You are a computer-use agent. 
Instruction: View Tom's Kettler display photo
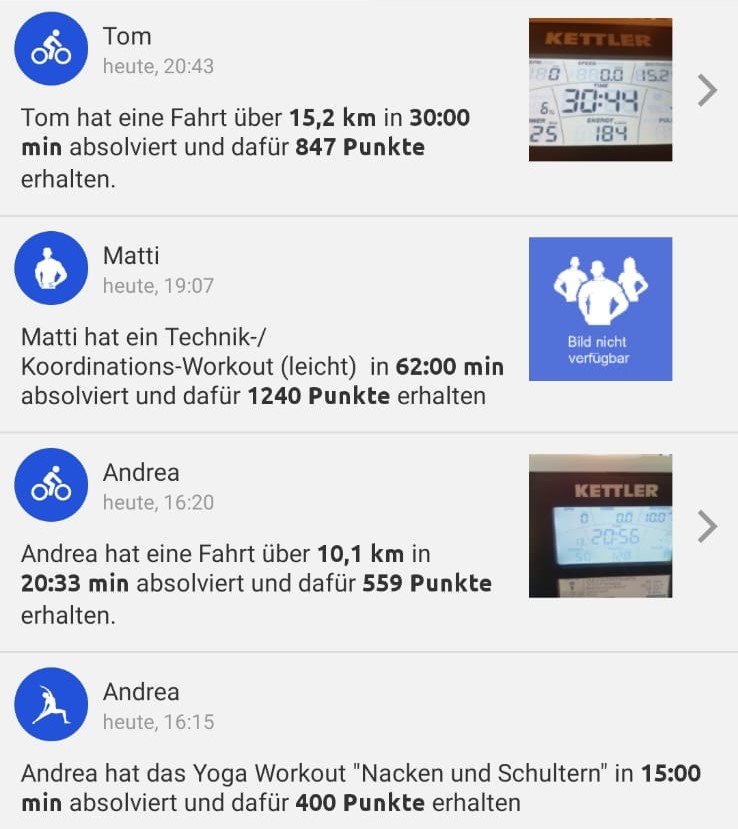tap(600, 90)
